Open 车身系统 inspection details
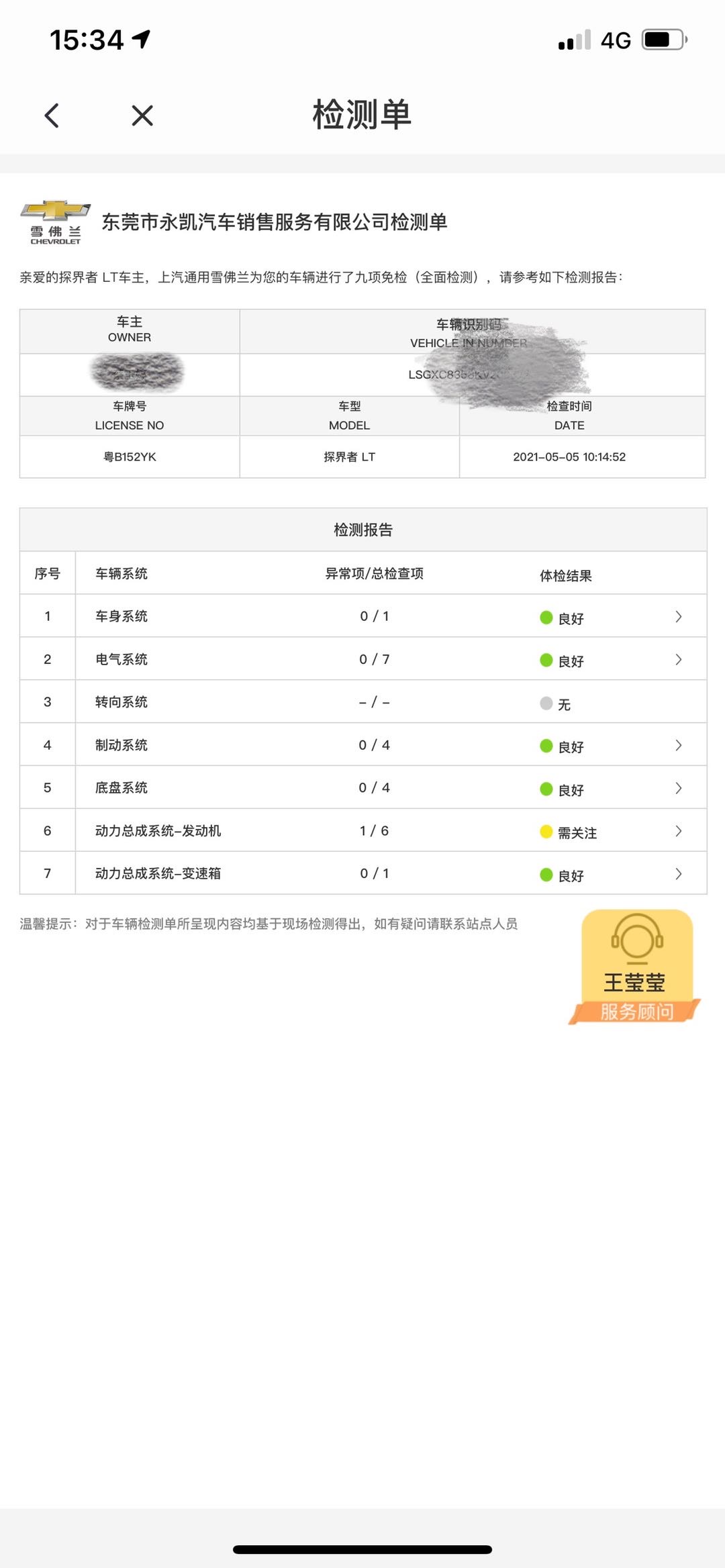This screenshot has height=1568, width=725. point(678,617)
